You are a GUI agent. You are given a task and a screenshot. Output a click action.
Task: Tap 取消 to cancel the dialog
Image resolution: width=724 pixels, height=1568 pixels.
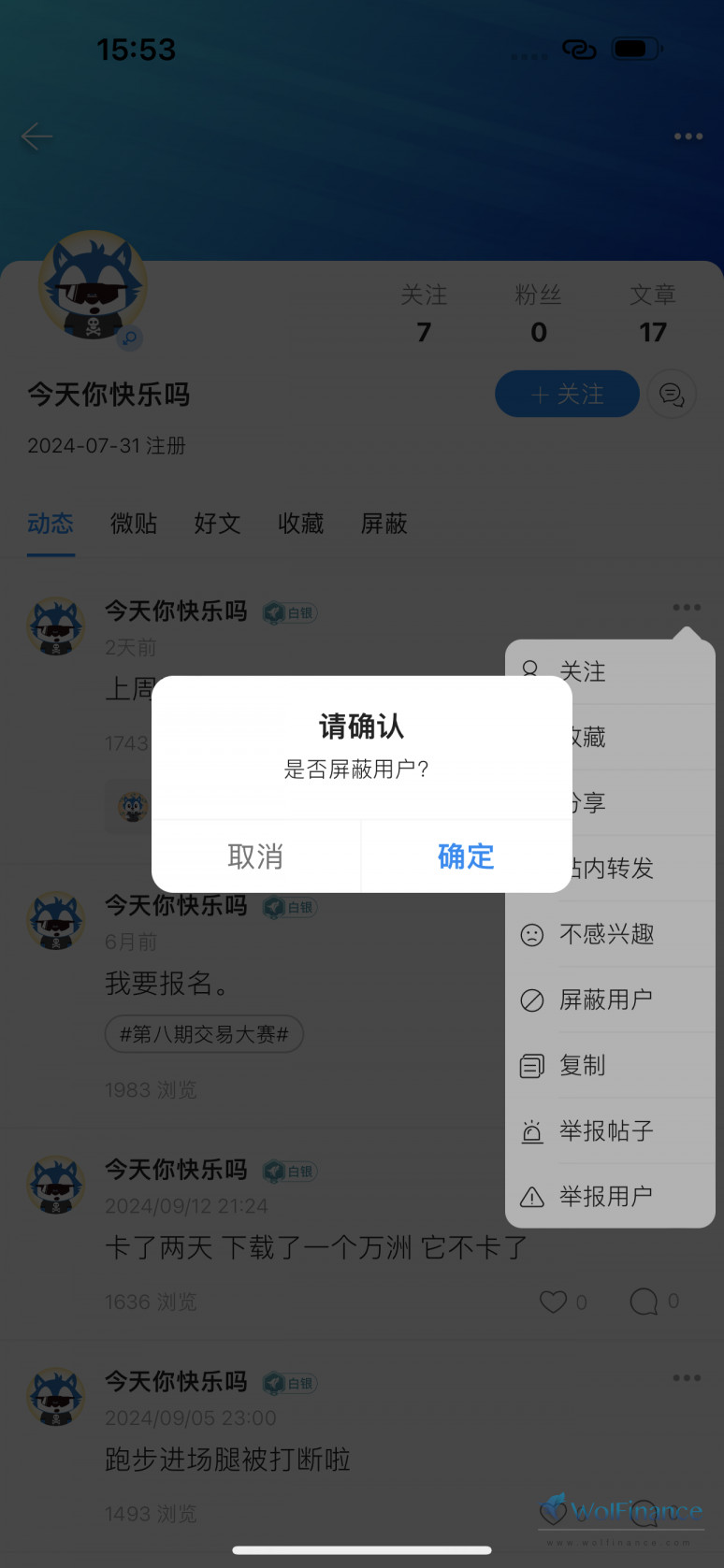pyautogui.click(x=255, y=856)
